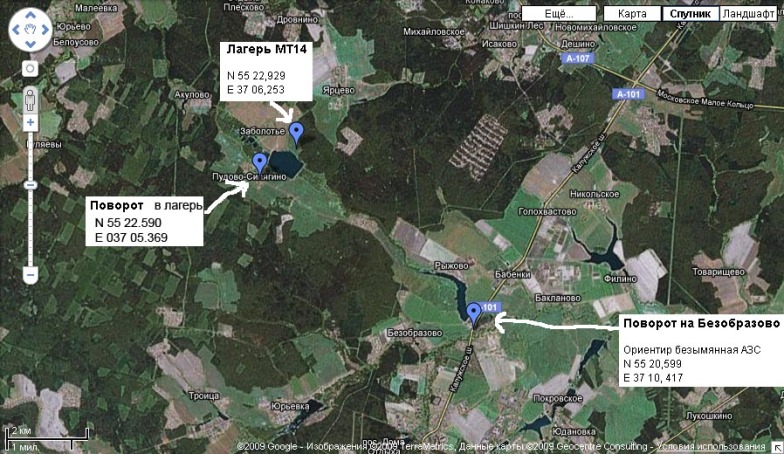This screenshot has width=784, height=454.
Task: Tap the blue marker near Пудово-Сипягино
Action: coord(260,162)
